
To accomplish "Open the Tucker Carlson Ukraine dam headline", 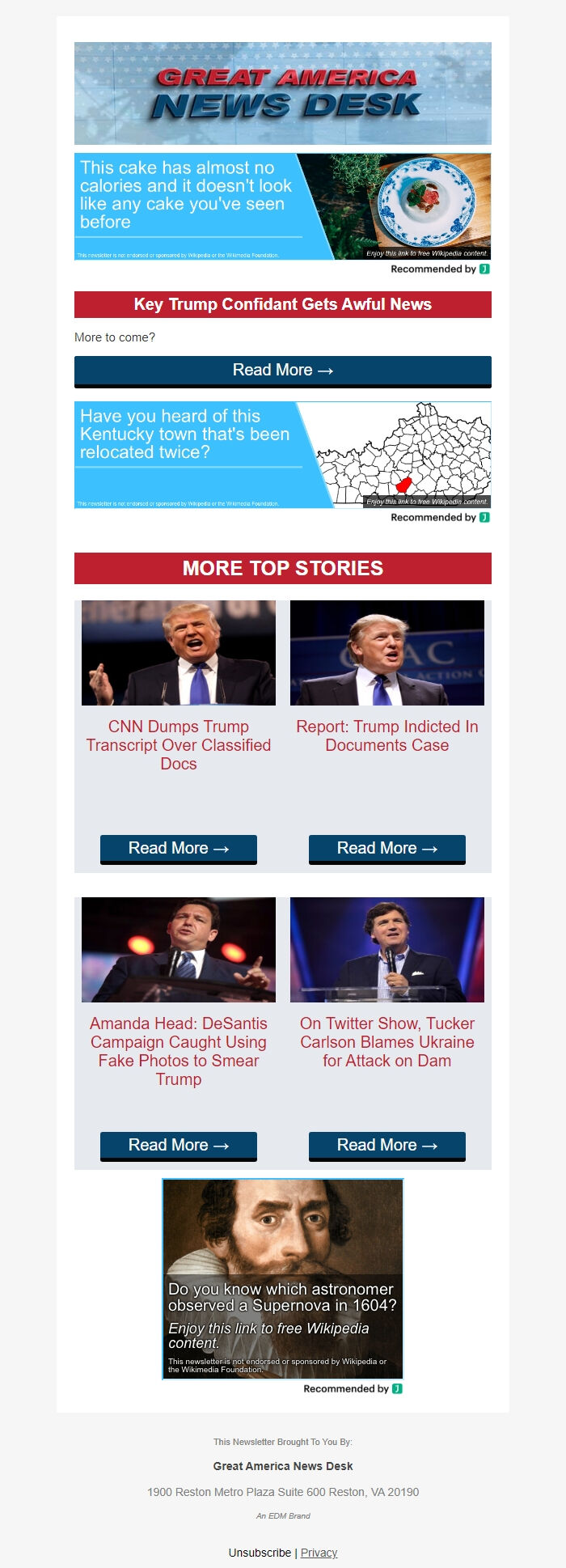I will (x=386, y=1042).
